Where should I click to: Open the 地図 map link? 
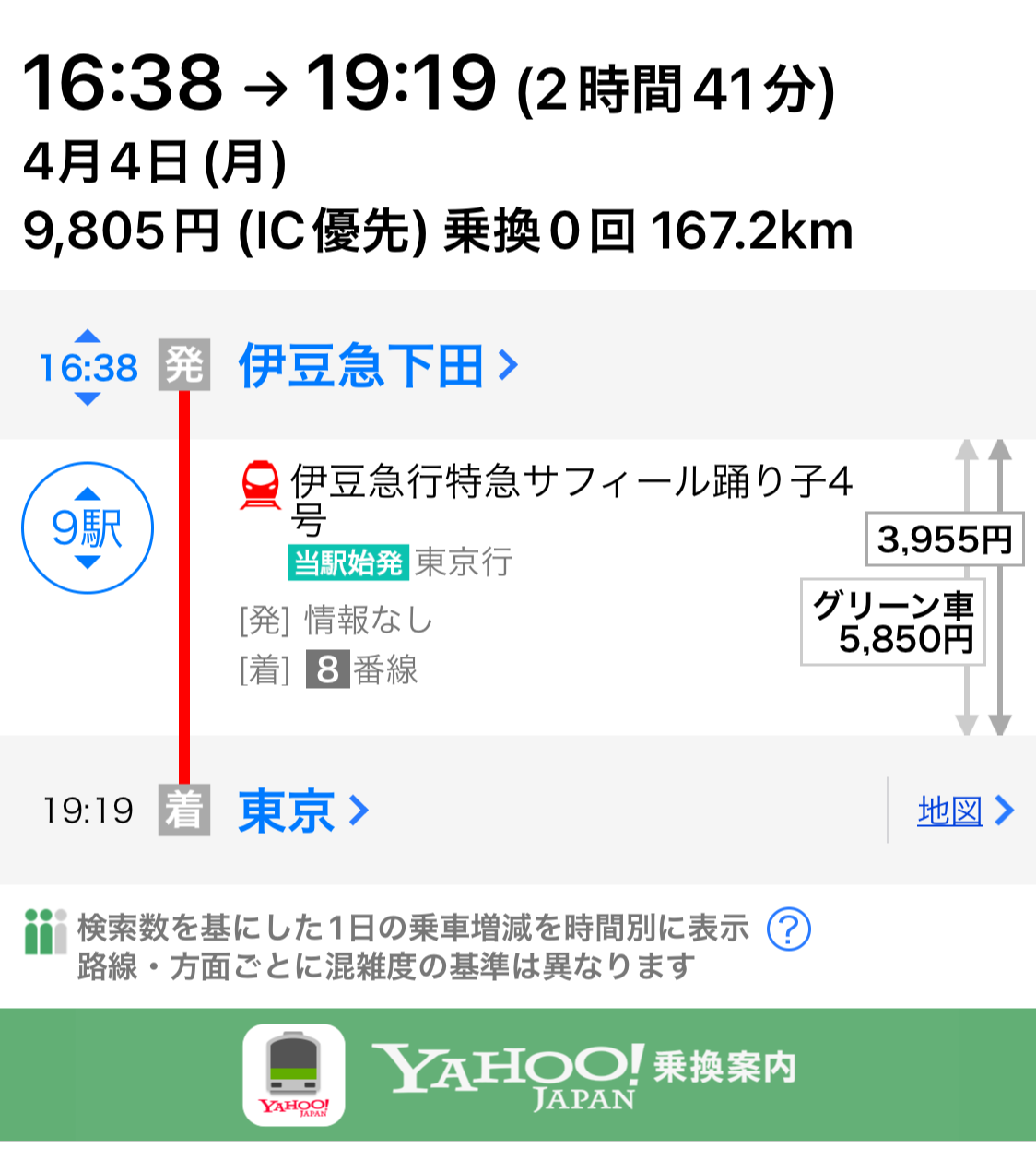point(963,811)
